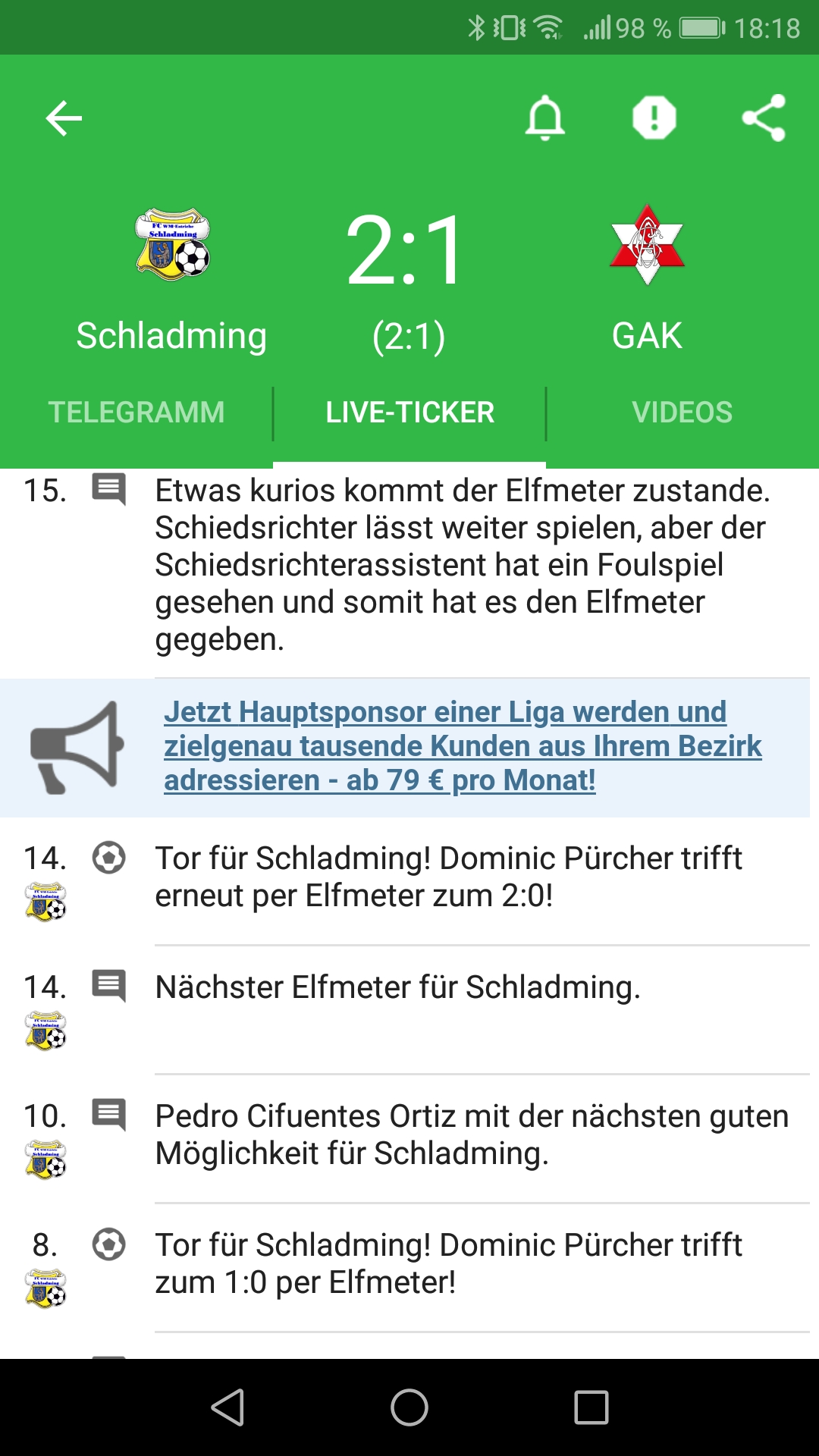
Task: Open recent apps overview
Action: pyautogui.click(x=591, y=1407)
